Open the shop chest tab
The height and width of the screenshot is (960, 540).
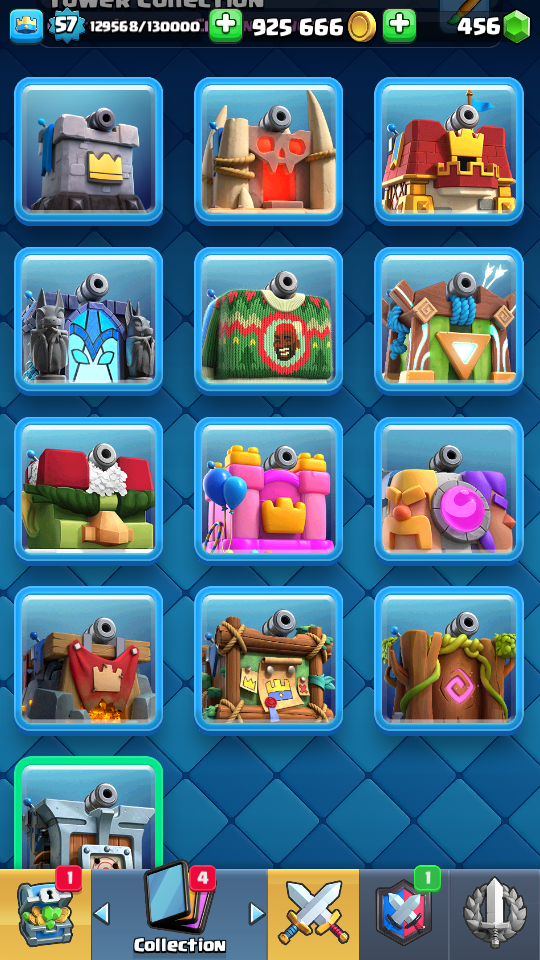tap(45, 915)
